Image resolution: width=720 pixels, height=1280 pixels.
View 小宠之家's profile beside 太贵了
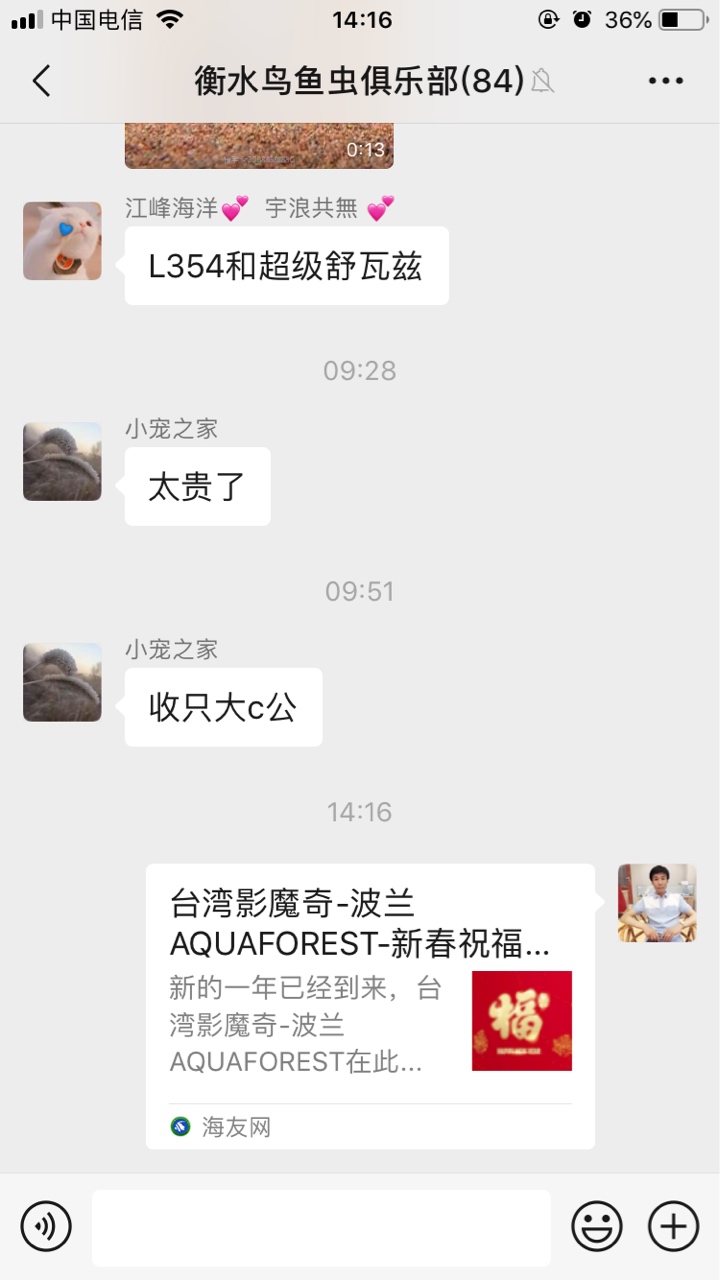[62, 461]
